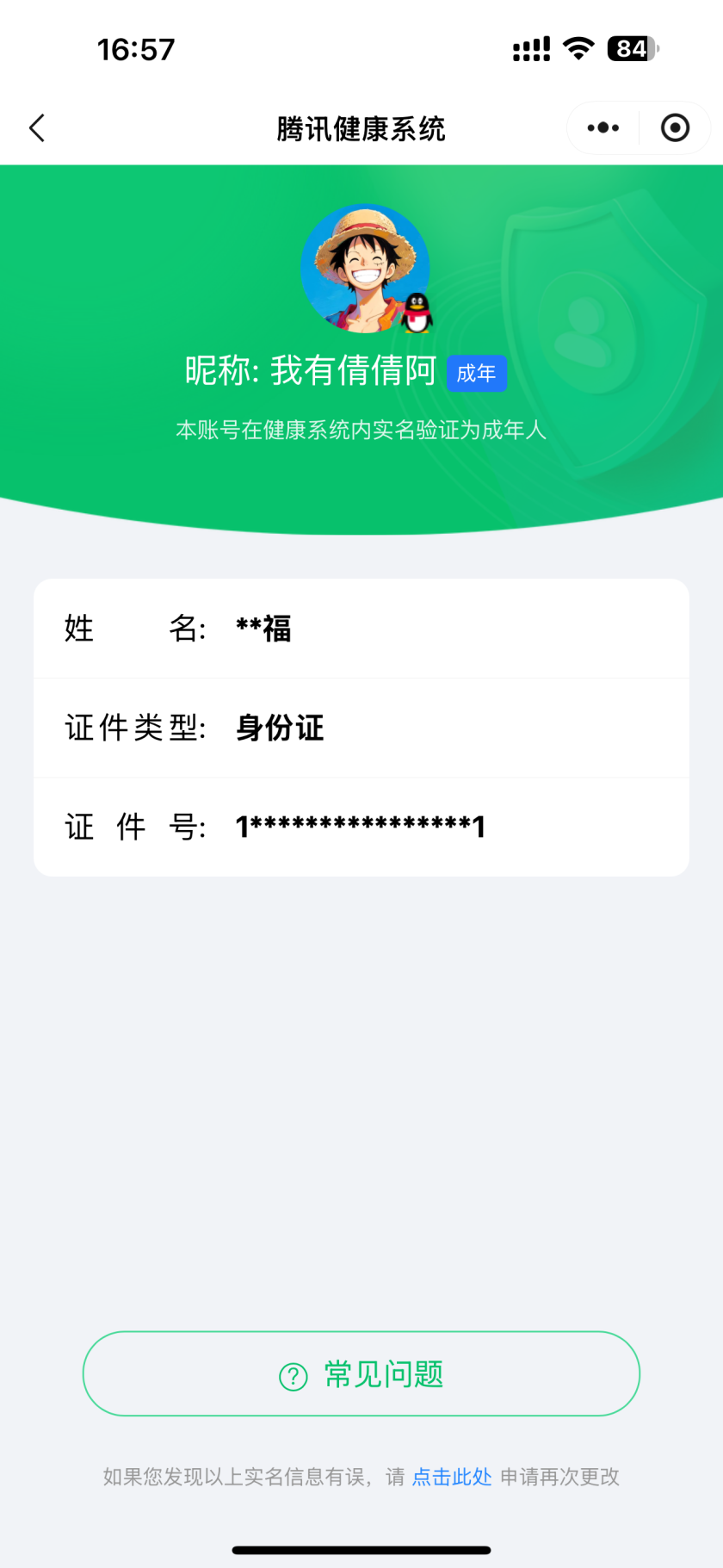Tap the back arrow to exit
Image resolution: width=723 pixels, height=1568 pixels.
[36, 127]
